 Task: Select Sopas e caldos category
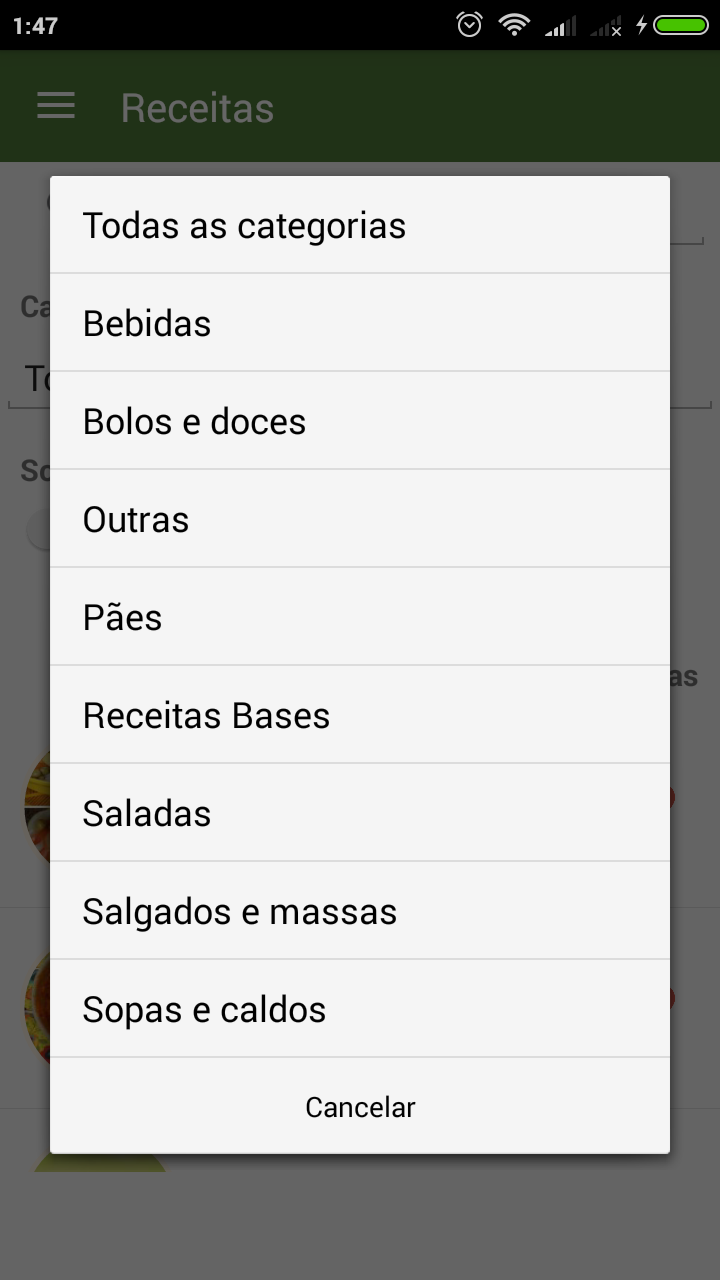coord(360,1009)
